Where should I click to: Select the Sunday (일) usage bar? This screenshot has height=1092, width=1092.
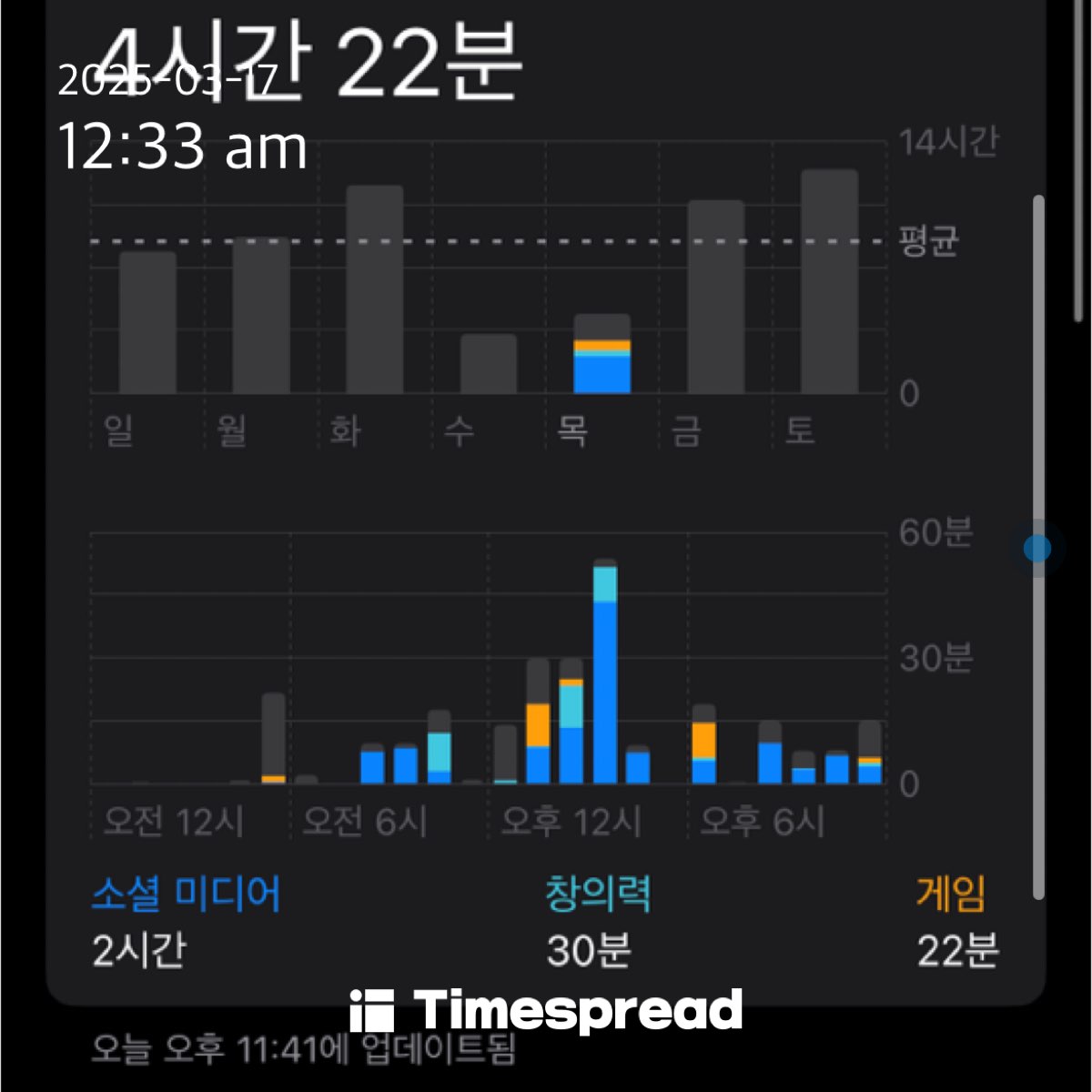pyautogui.click(x=147, y=322)
